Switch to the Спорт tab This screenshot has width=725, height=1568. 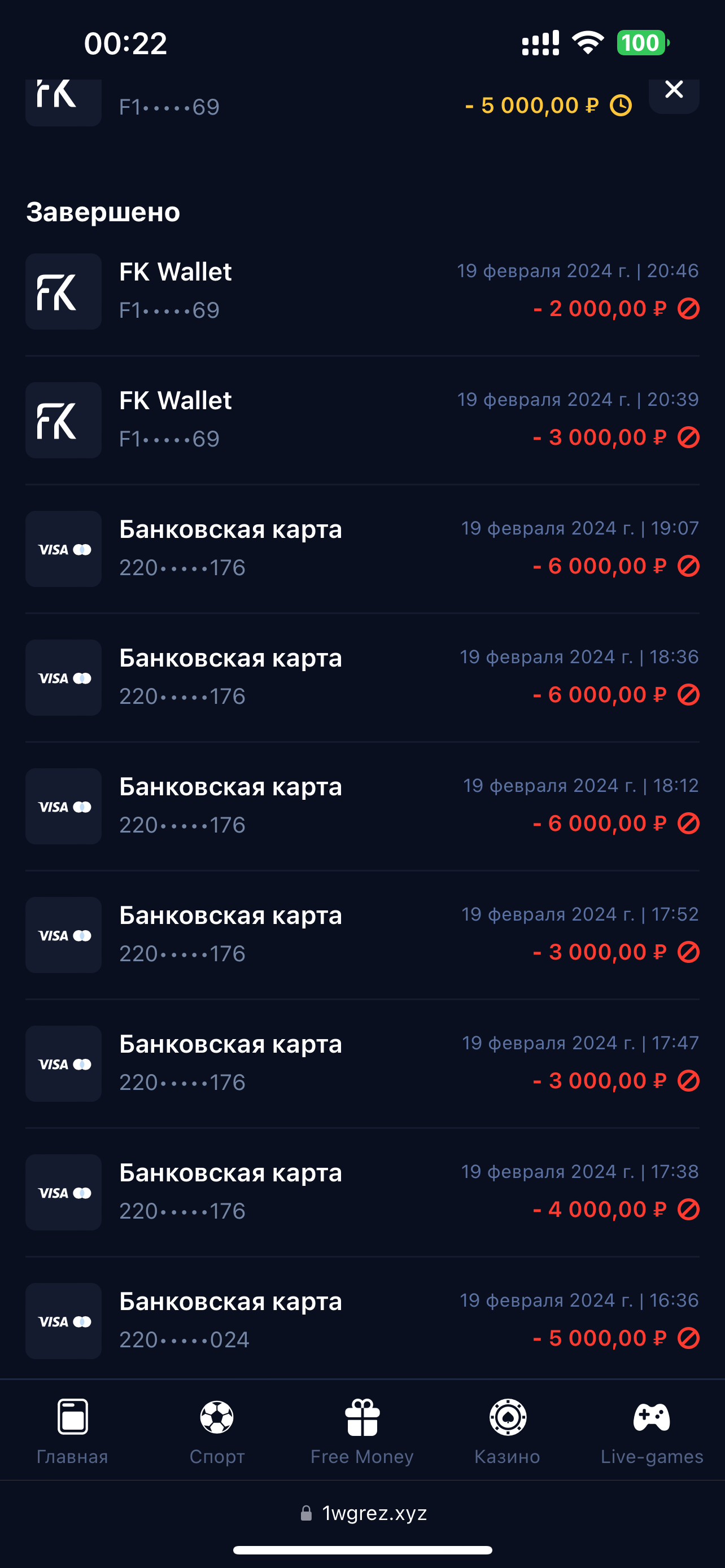point(217,1431)
